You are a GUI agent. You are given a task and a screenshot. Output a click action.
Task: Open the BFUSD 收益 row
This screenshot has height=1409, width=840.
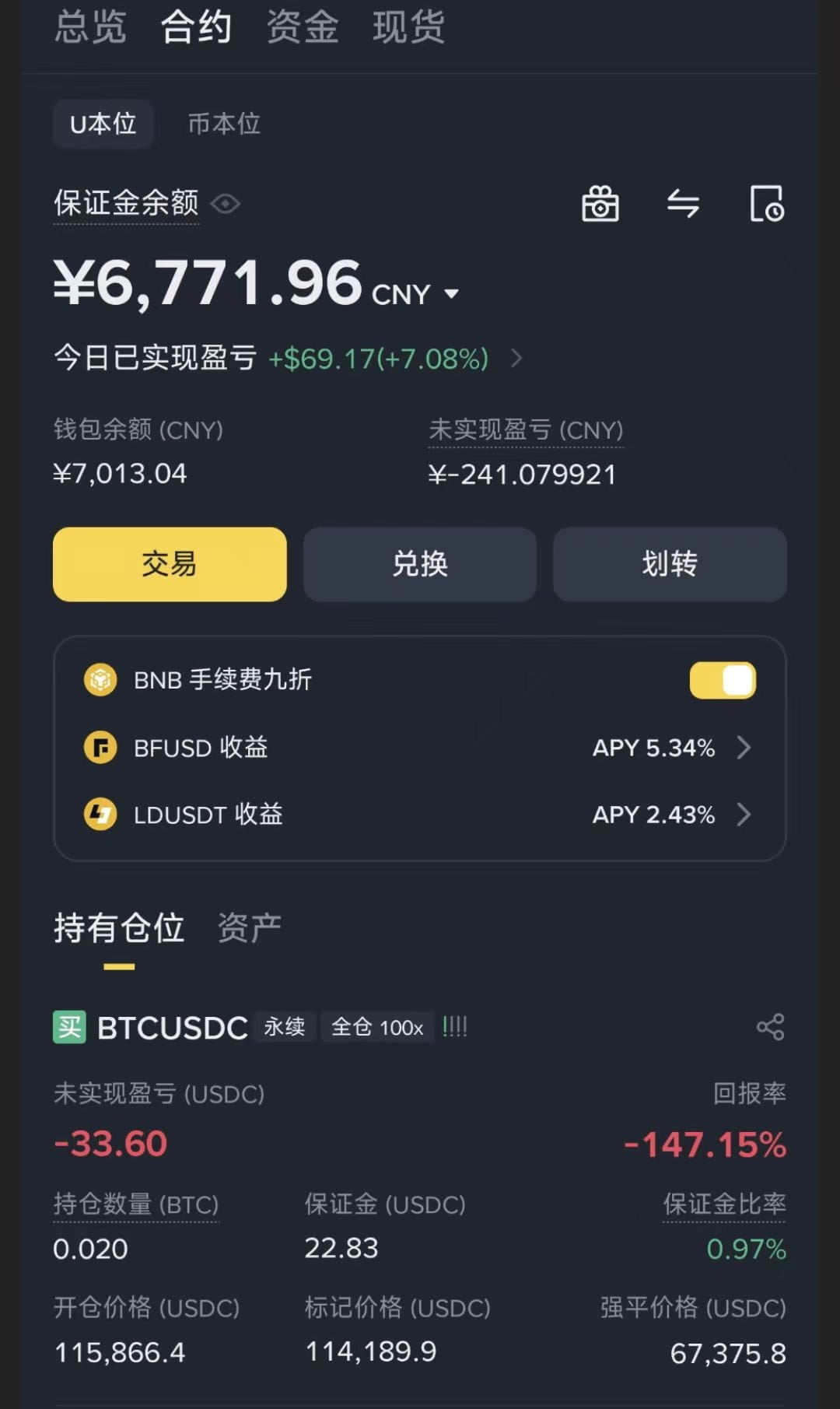pos(419,748)
